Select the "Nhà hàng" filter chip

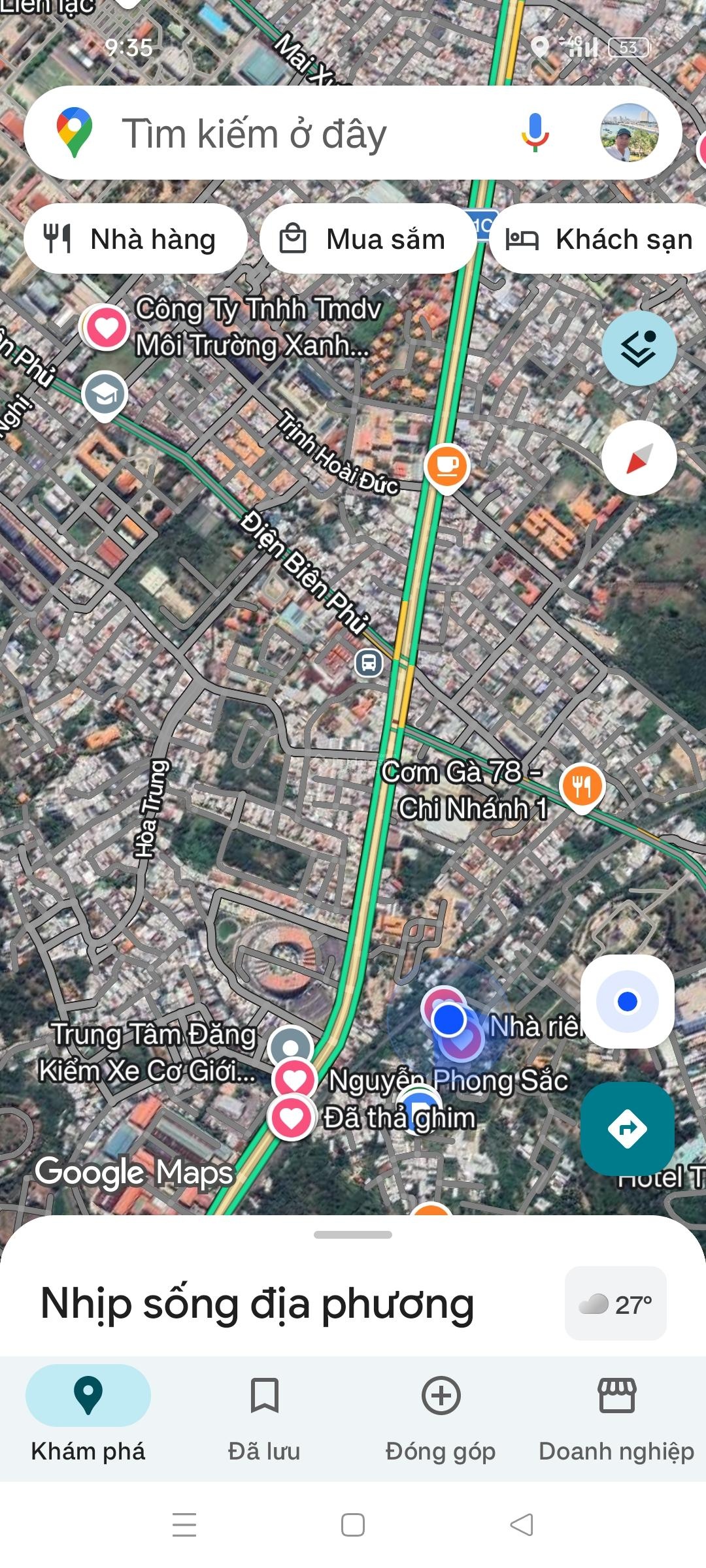[135, 239]
